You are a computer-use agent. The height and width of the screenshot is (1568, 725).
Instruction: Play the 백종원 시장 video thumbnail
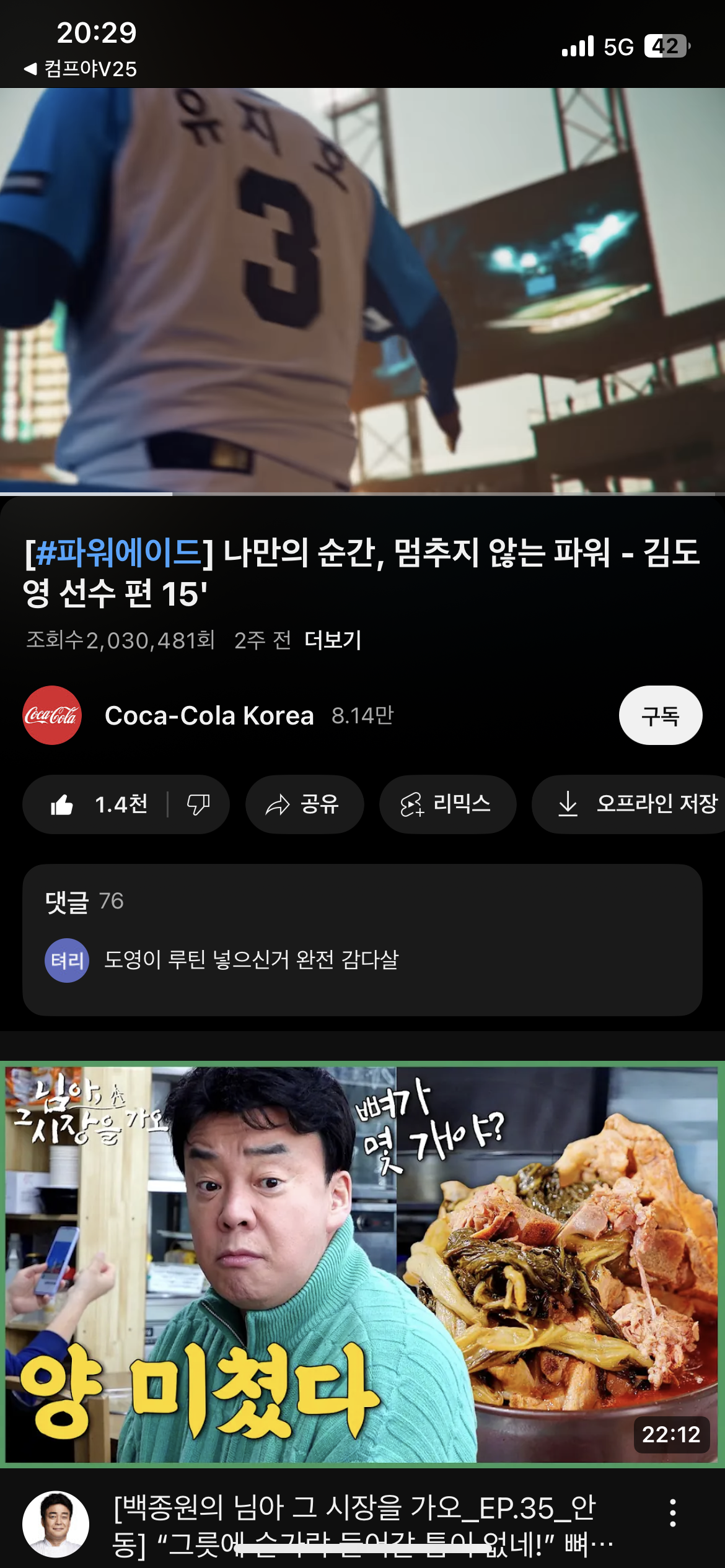tap(362, 1263)
